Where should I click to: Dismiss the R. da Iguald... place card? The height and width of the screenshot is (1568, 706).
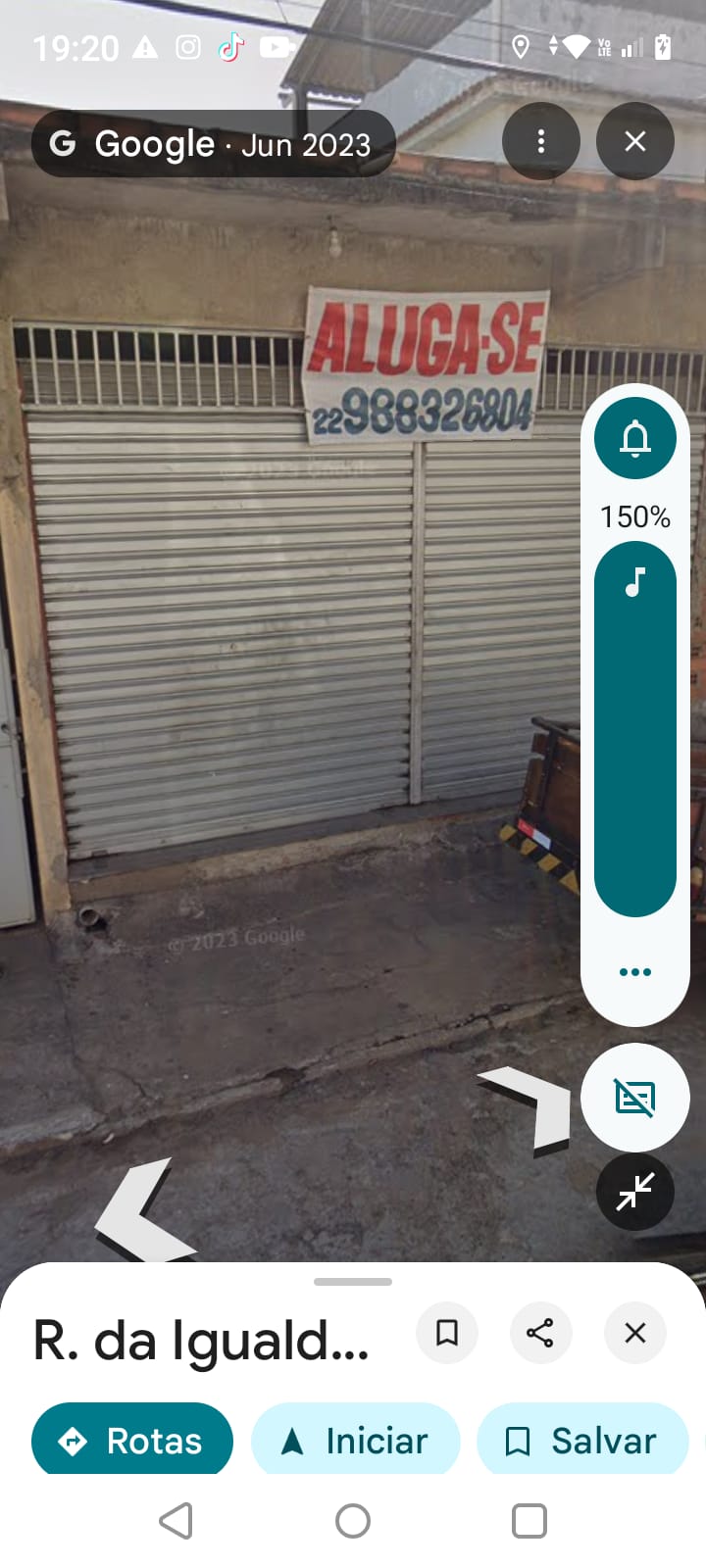tap(634, 1333)
